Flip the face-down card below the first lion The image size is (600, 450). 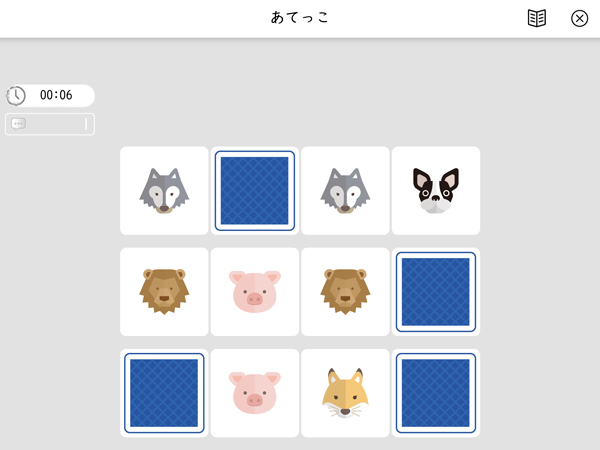[164, 393]
